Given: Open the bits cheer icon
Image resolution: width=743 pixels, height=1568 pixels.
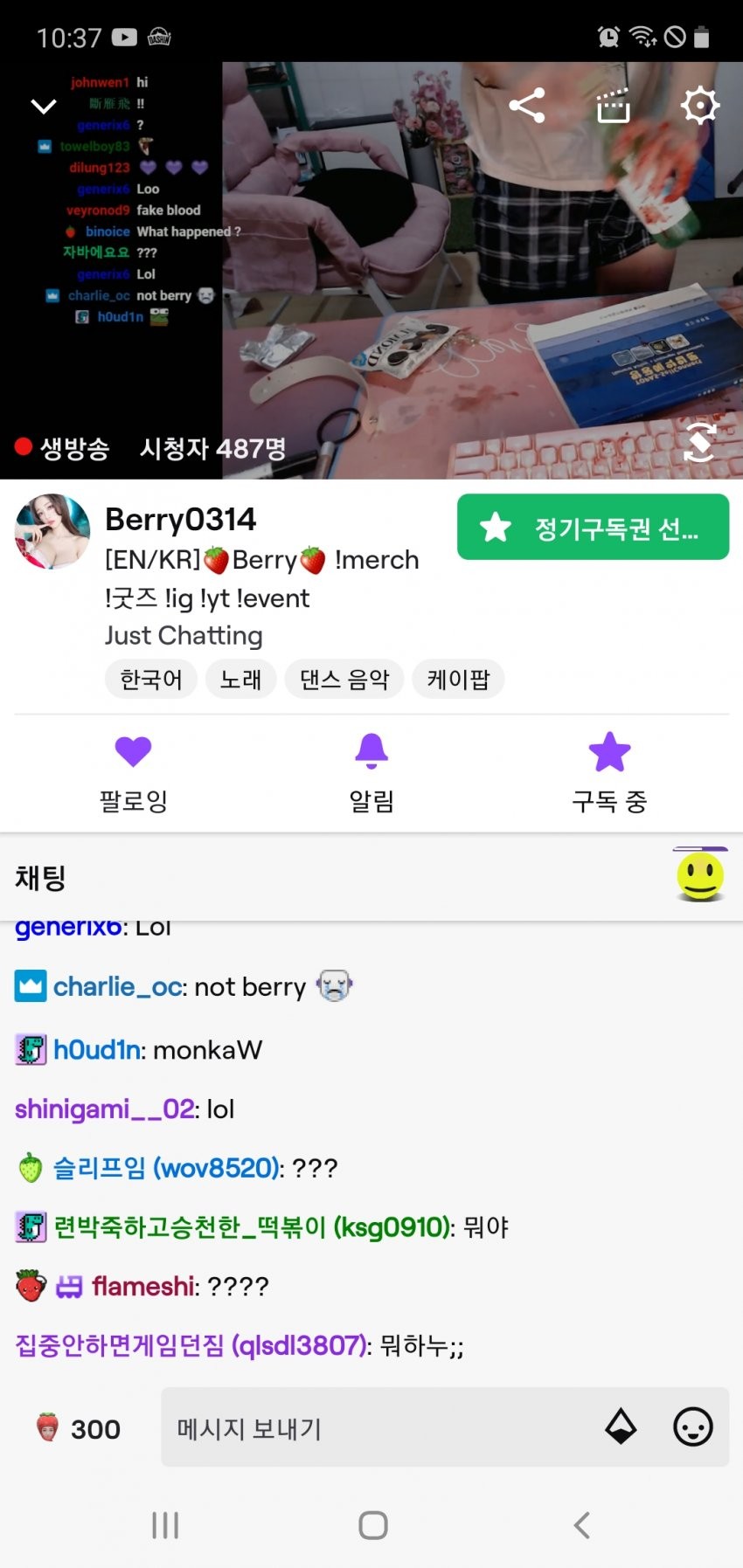Looking at the screenshot, I should click(621, 1427).
